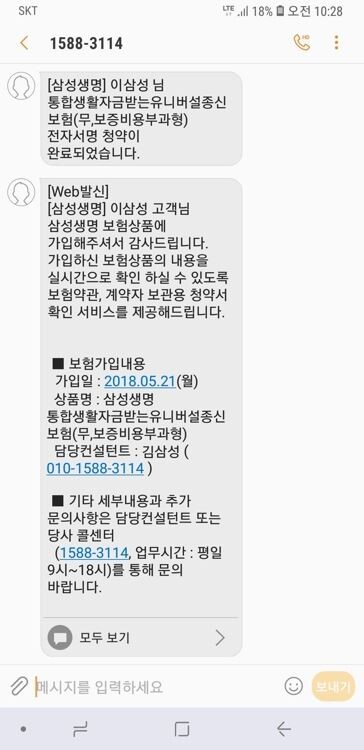Open recent apps from navigation bar
Screen dimensions: 364x750
click(x=80, y=729)
